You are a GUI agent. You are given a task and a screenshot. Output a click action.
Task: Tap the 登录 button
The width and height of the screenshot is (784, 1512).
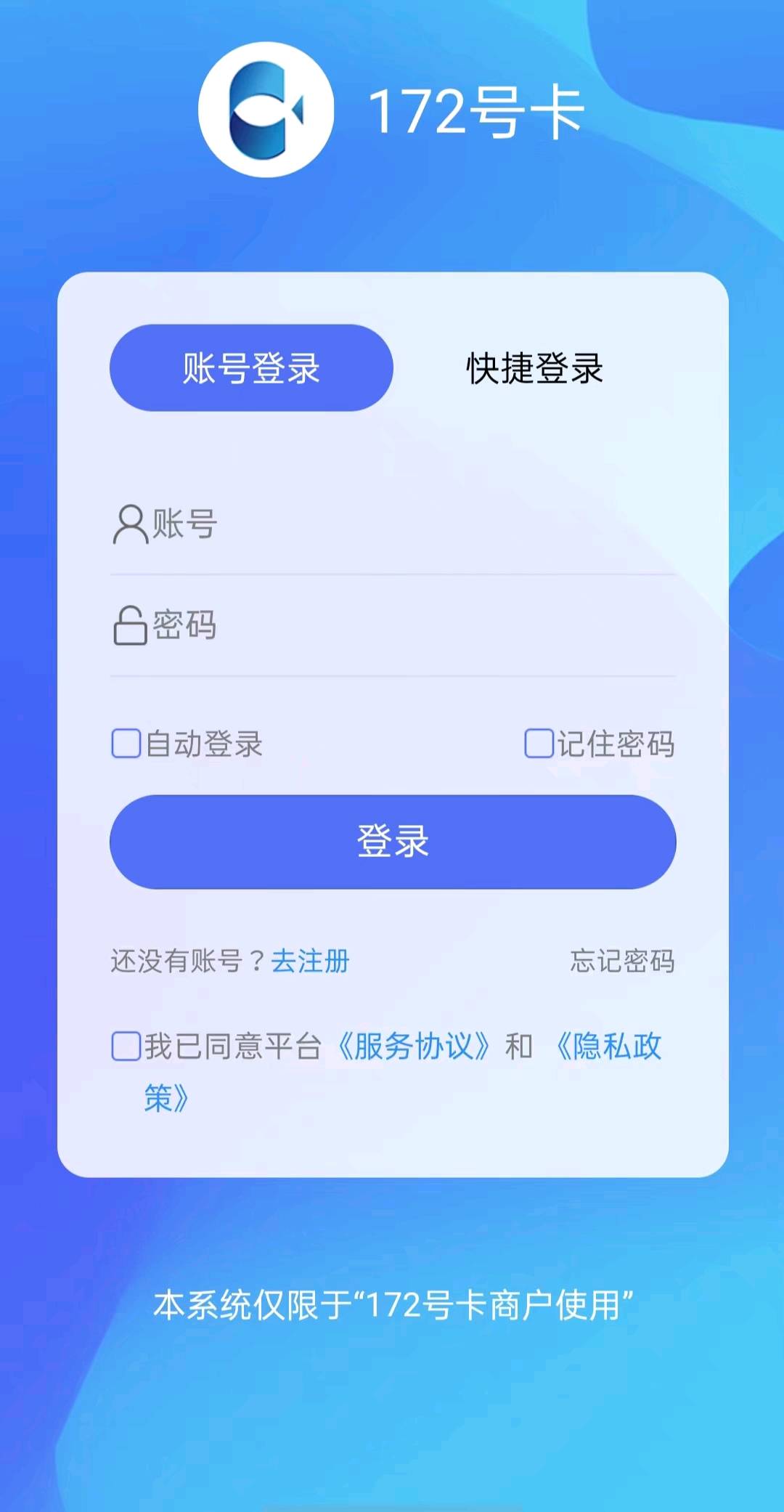393,842
